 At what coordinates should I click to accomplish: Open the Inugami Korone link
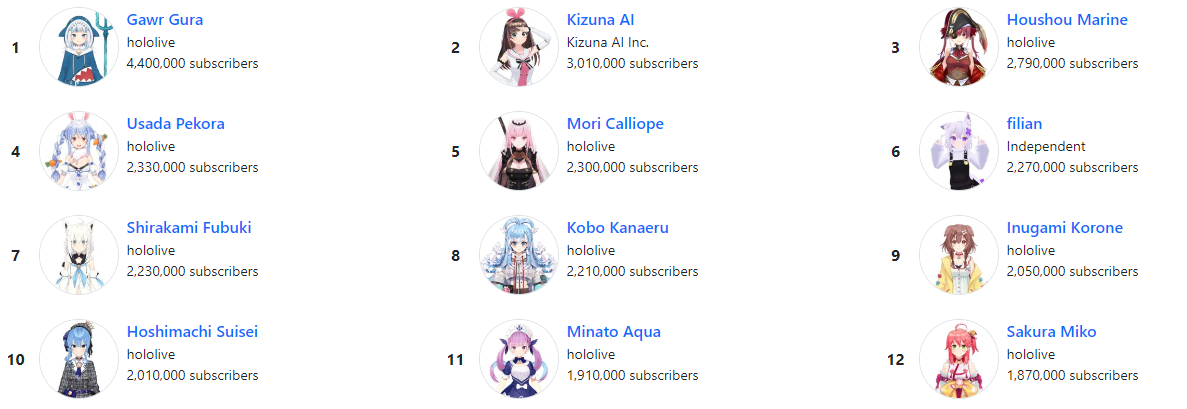pos(1064,228)
